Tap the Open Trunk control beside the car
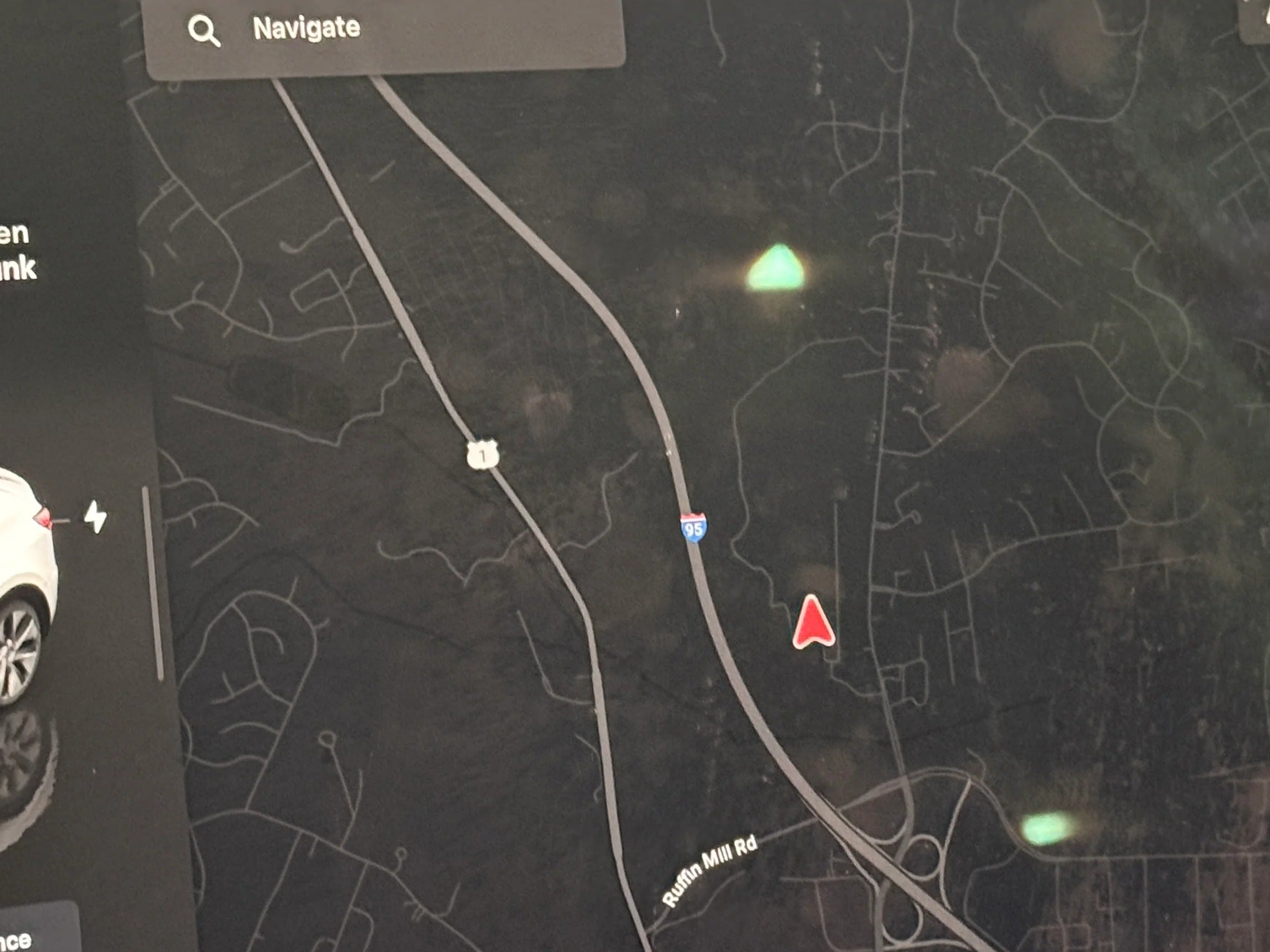 point(16,251)
